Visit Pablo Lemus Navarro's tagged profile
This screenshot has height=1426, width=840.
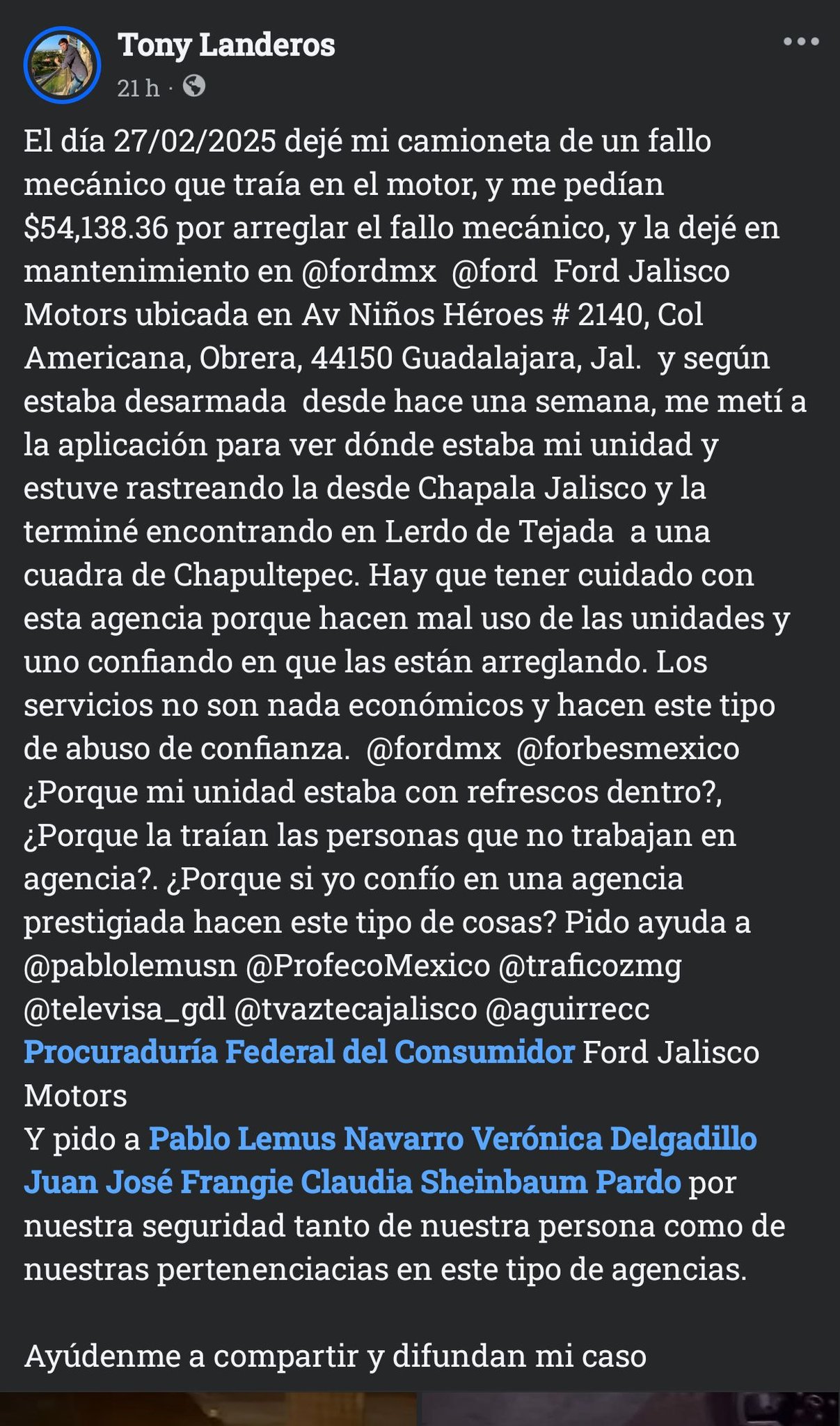[x=306, y=1139]
